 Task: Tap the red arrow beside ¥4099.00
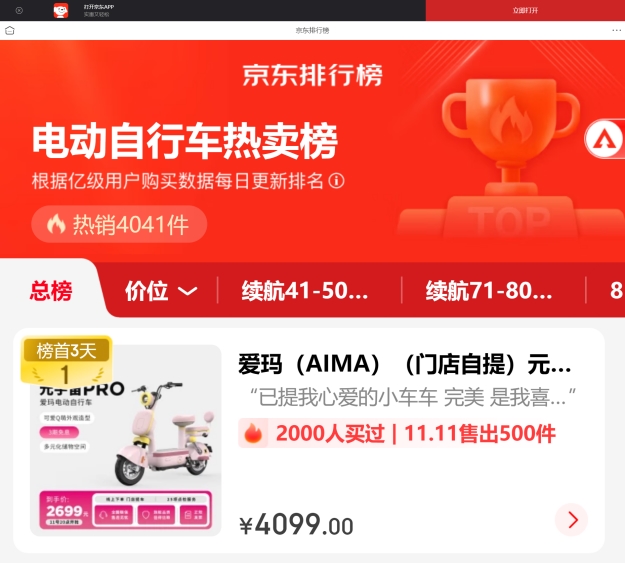pyautogui.click(x=571, y=519)
